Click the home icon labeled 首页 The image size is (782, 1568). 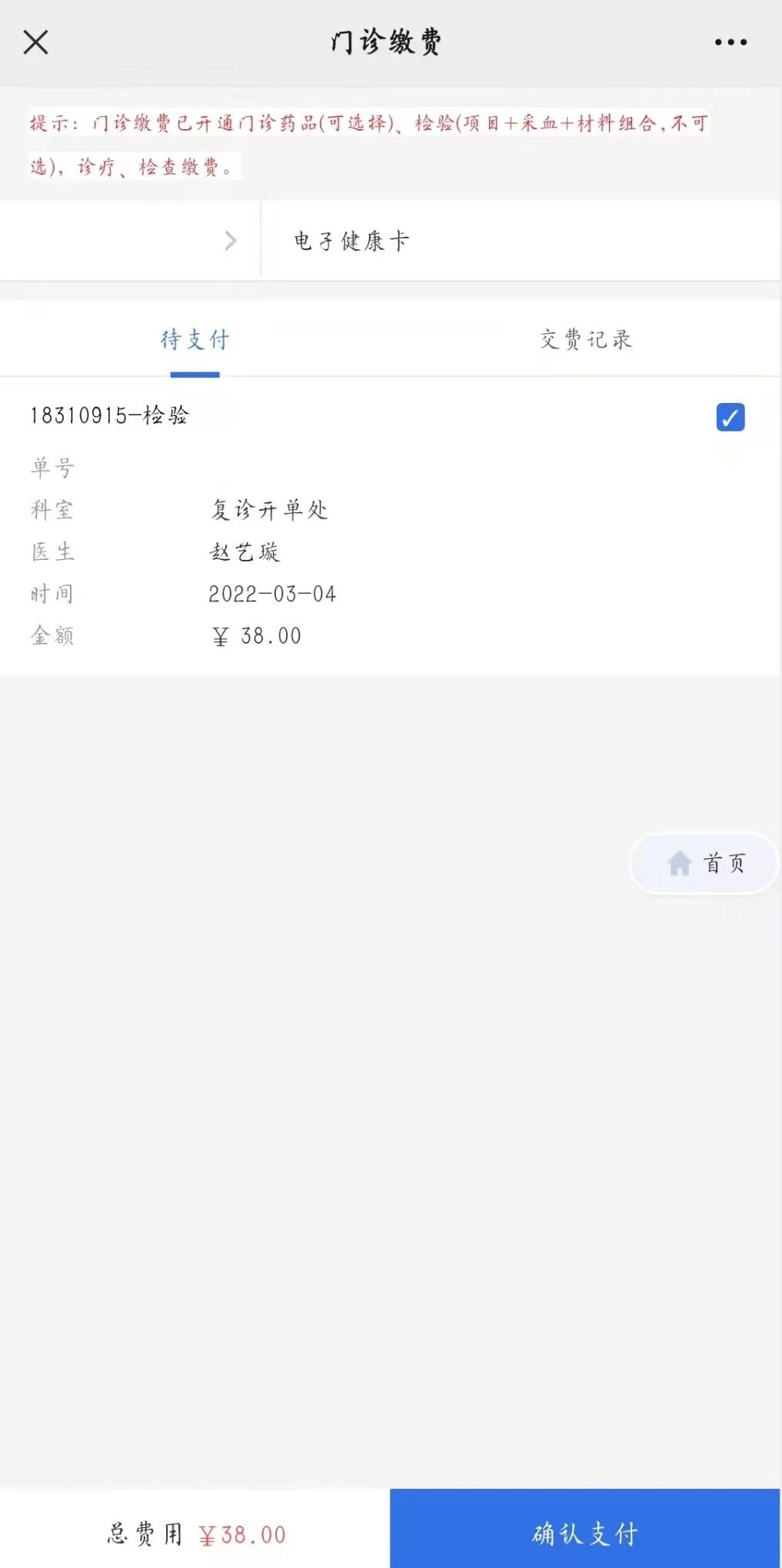coord(702,864)
